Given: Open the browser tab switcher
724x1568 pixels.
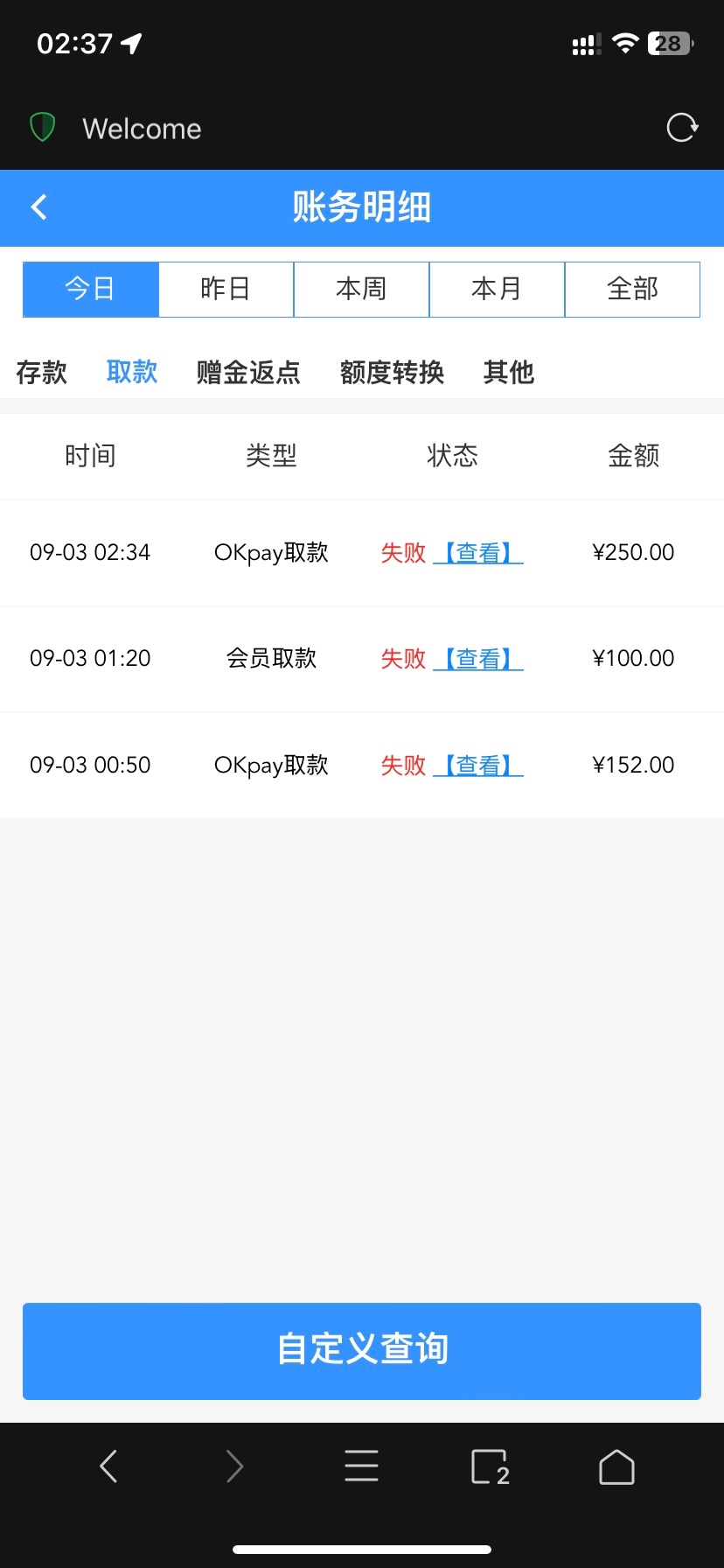Looking at the screenshot, I should point(490,1466).
